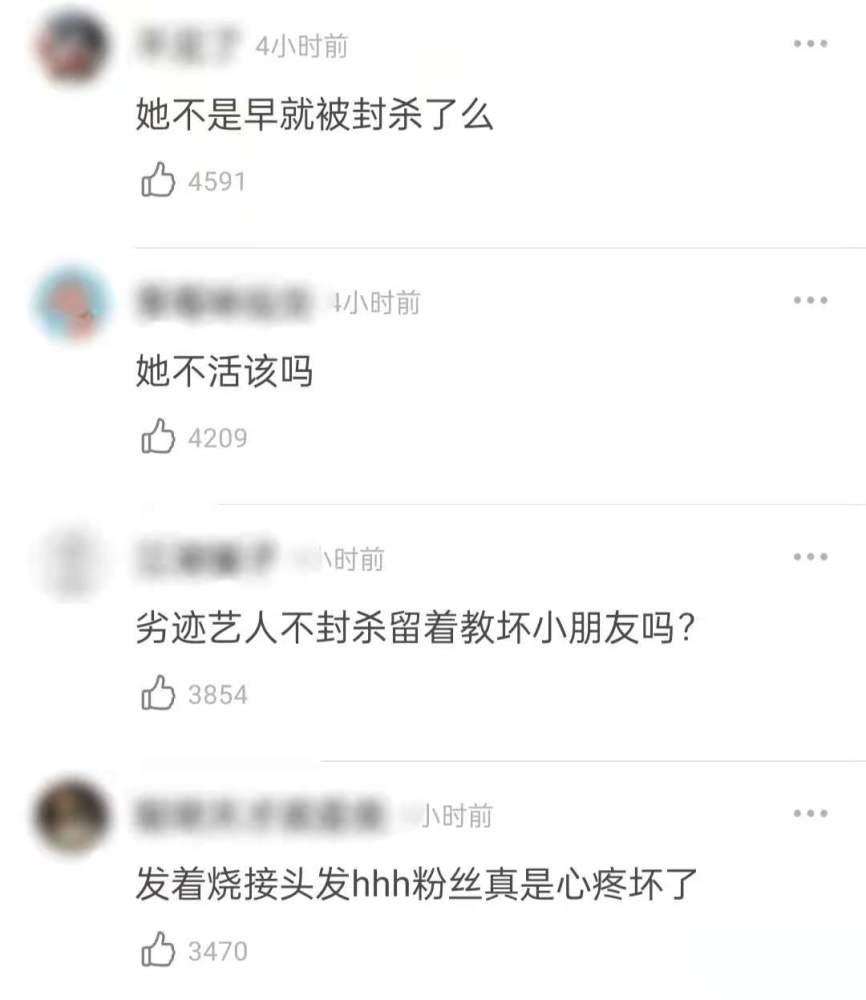Image resolution: width=866 pixels, height=1000 pixels.
Task: Like the comment about 劣迹艺人不封杀
Action: coord(158,694)
